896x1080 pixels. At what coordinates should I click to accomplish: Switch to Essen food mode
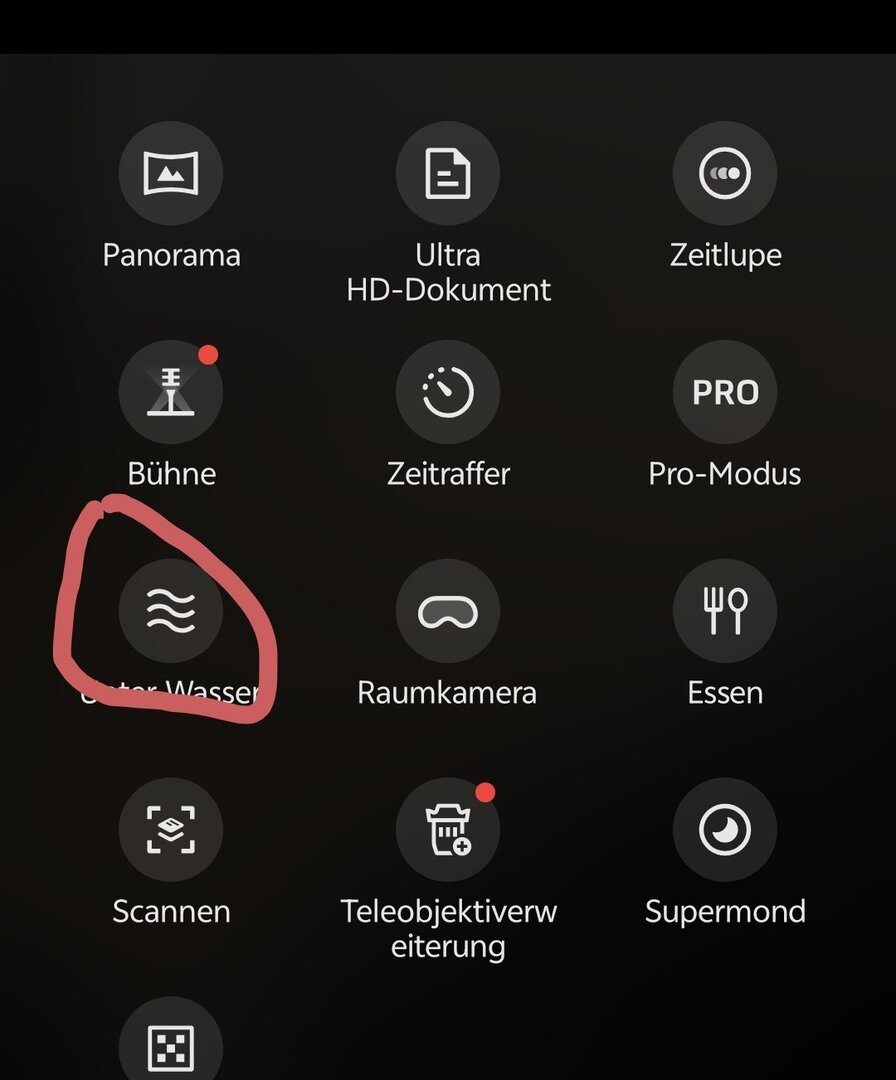pos(725,611)
